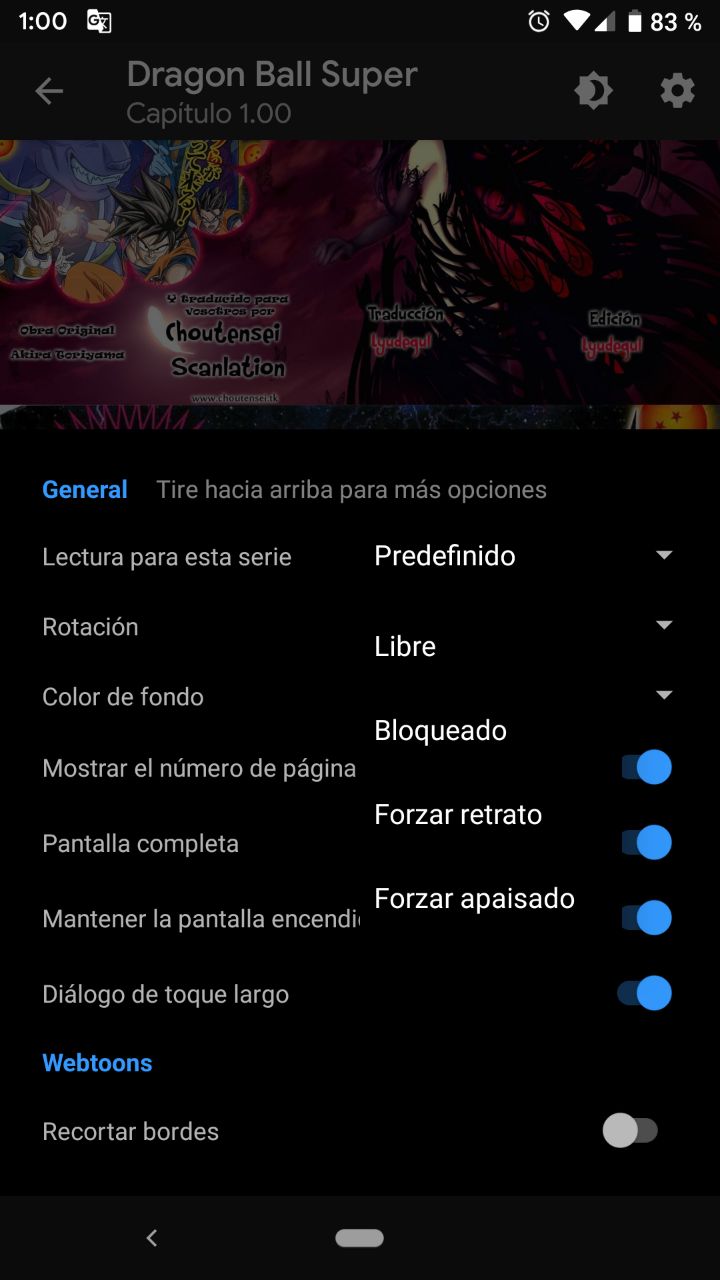The width and height of the screenshot is (720, 1280).
Task: Toggle Diálogo de toque largo switch
Action: tap(645, 994)
